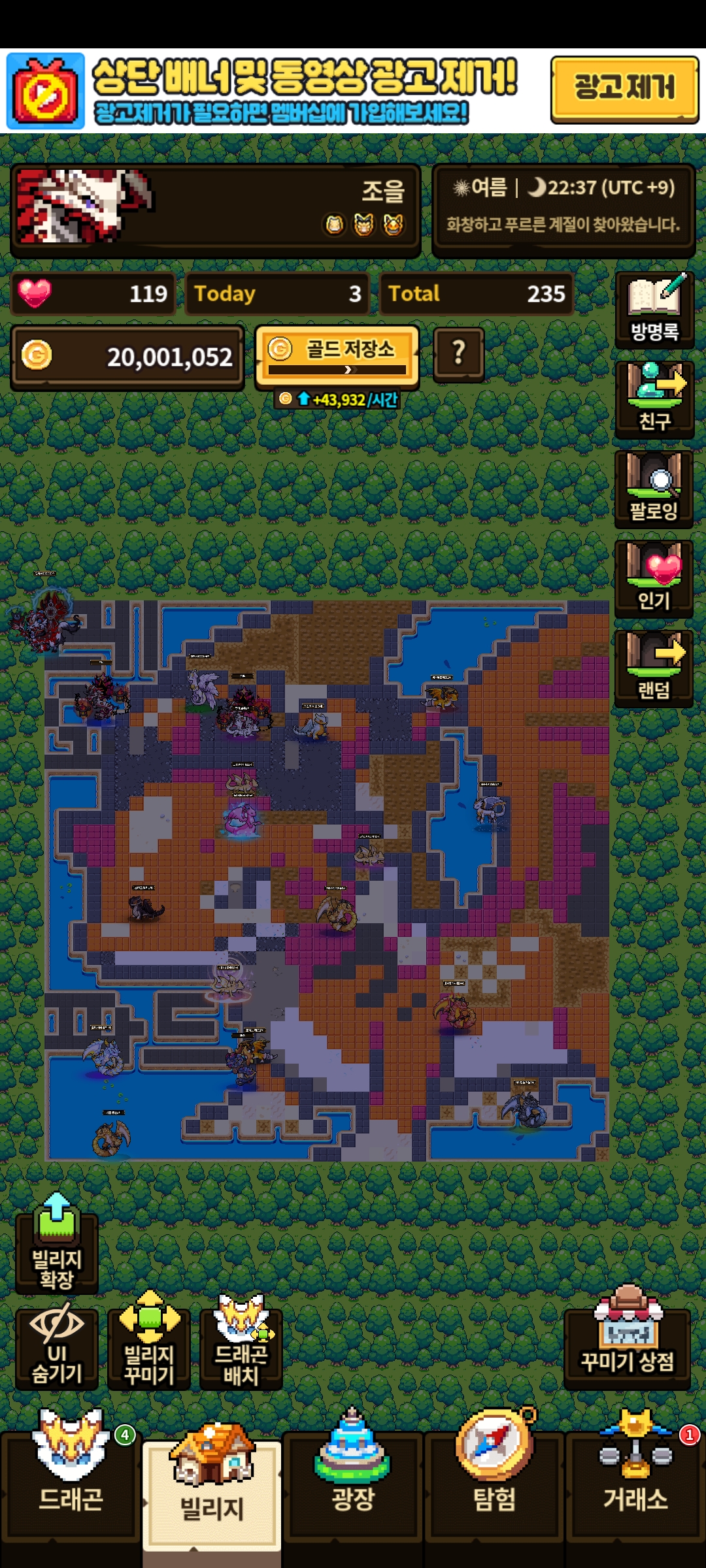This screenshot has width=706, height=1568.
Task: Open the 꾸미기 상점 decoration shop
Action: click(x=627, y=1346)
